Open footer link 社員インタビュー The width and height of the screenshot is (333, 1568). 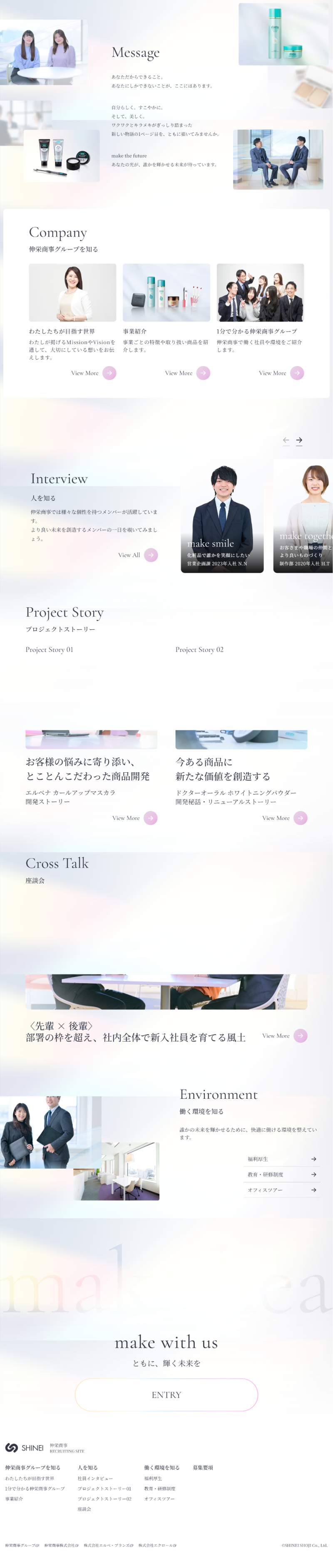coord(95,1478)
